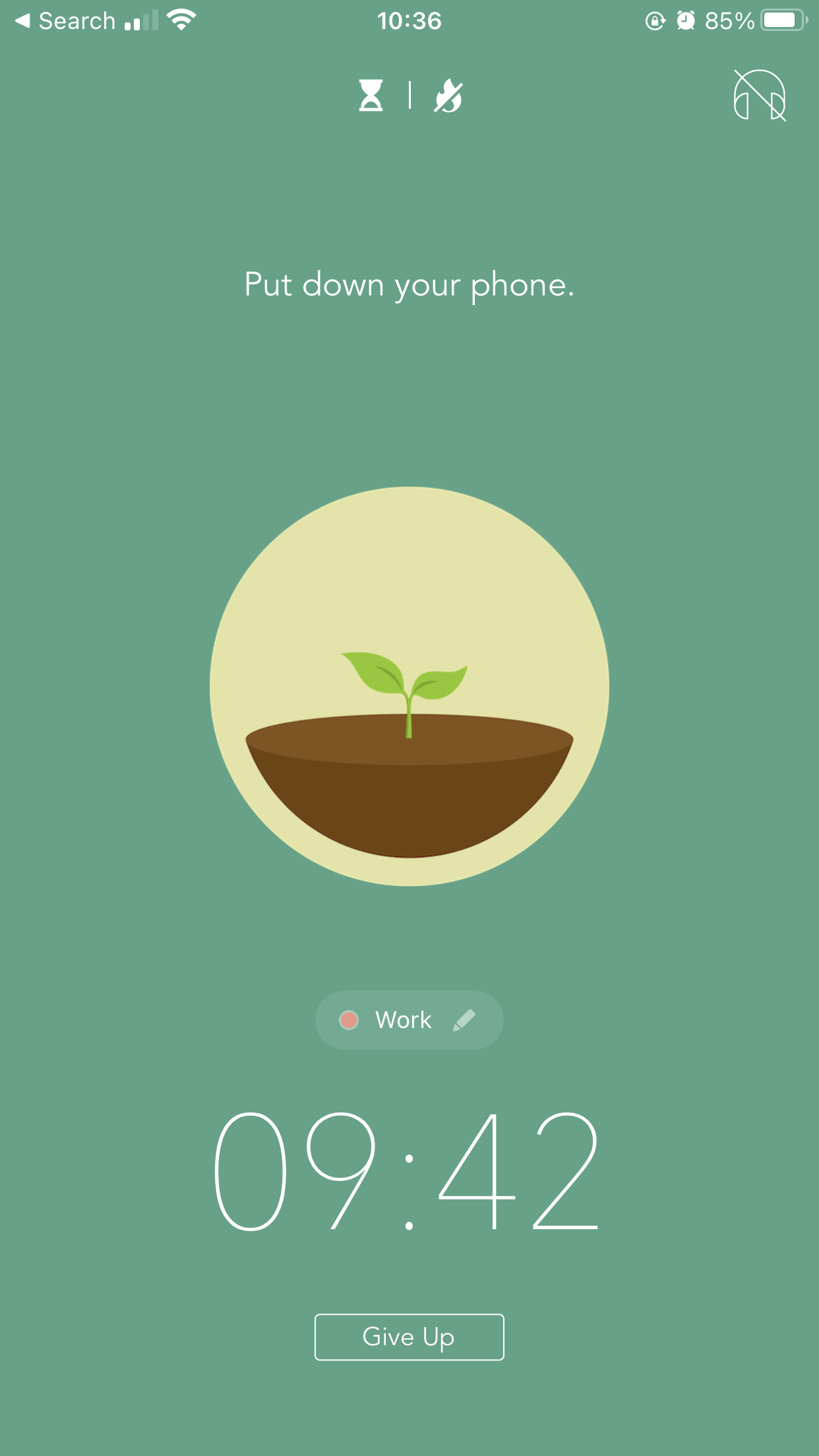Viewport: 819px width, 1456px height.
Task: Toggle the deep focus mode icon
Action: (448, 96)
